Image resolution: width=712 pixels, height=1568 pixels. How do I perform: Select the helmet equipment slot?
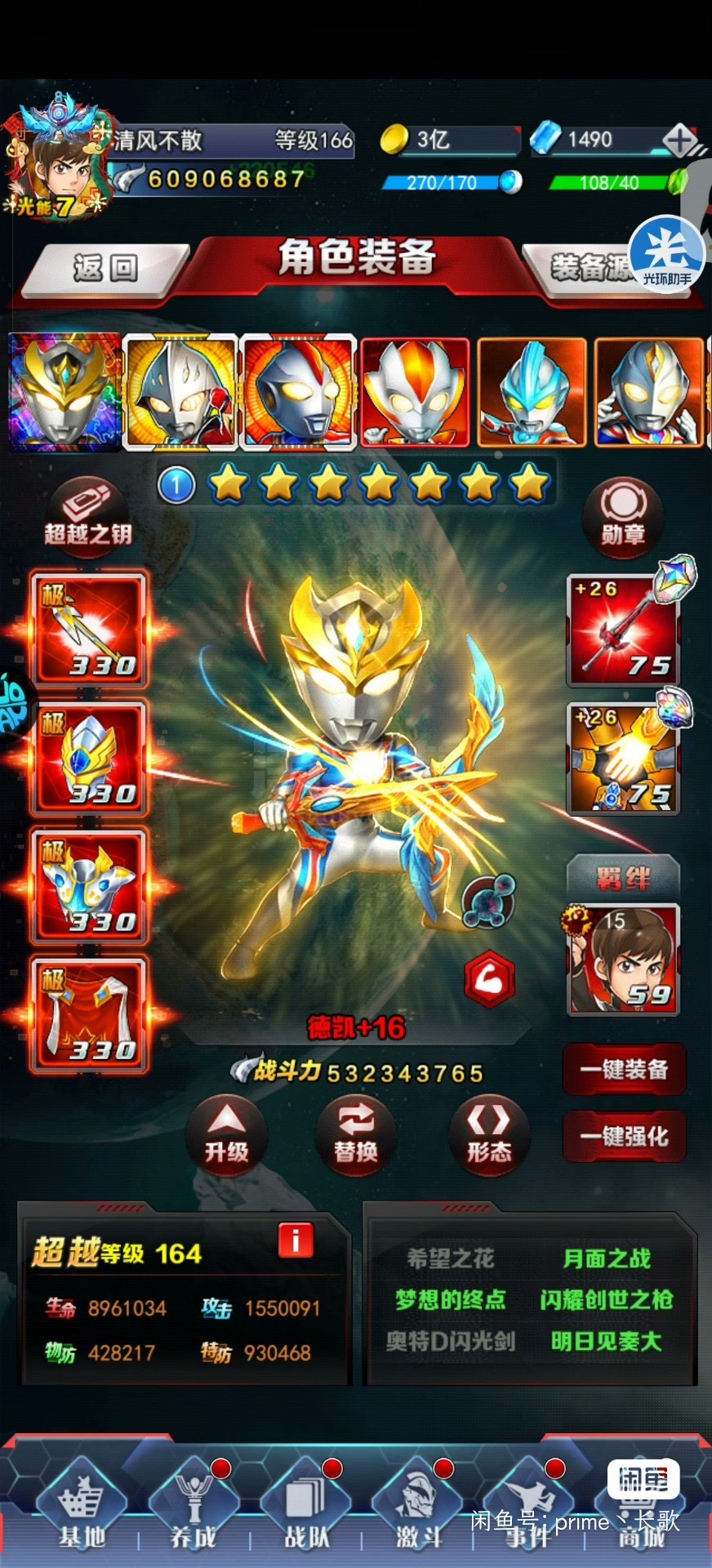[x=90, y=758]
